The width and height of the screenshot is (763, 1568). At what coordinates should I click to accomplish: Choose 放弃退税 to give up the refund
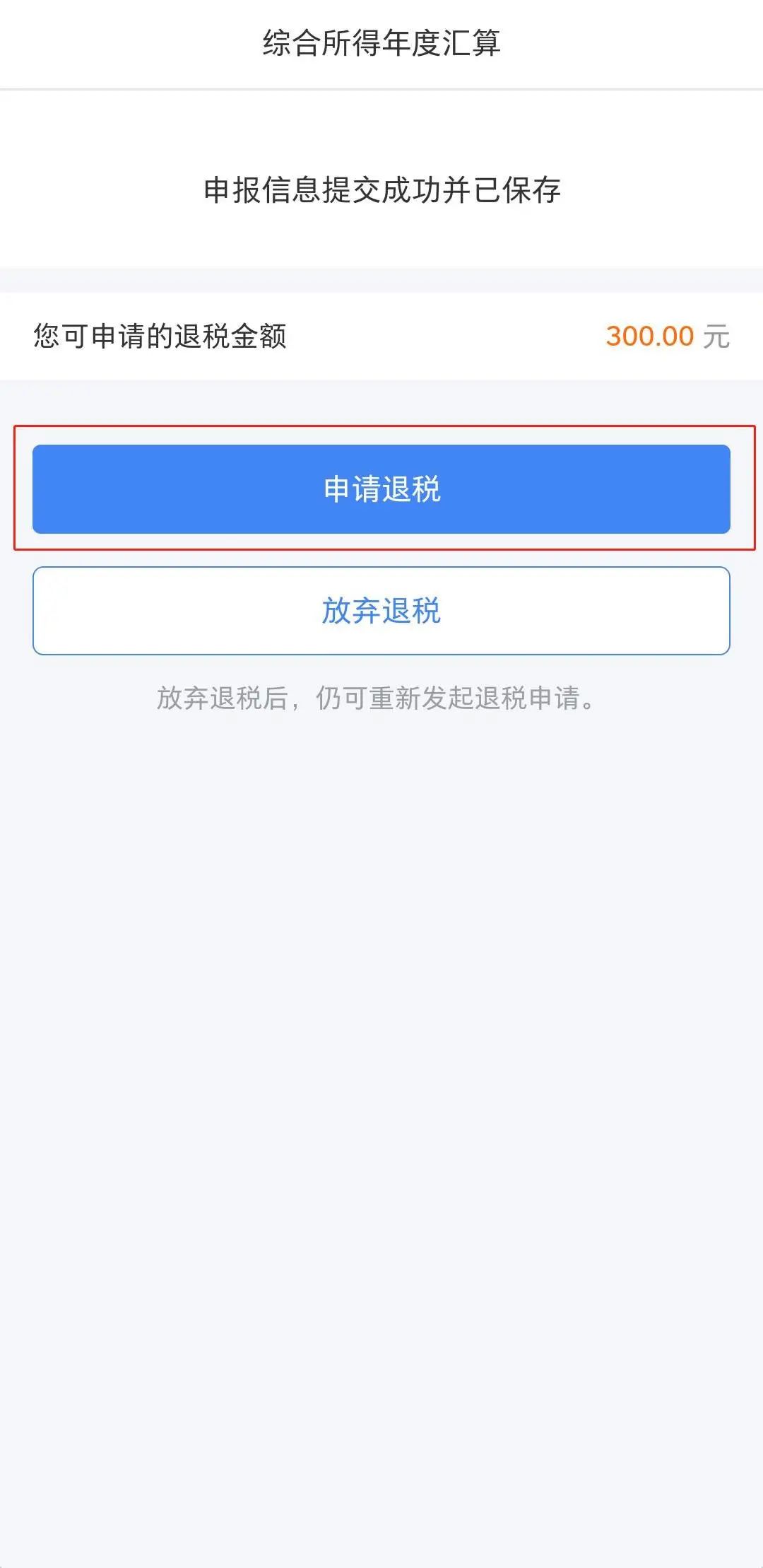[x=381, y=611]
